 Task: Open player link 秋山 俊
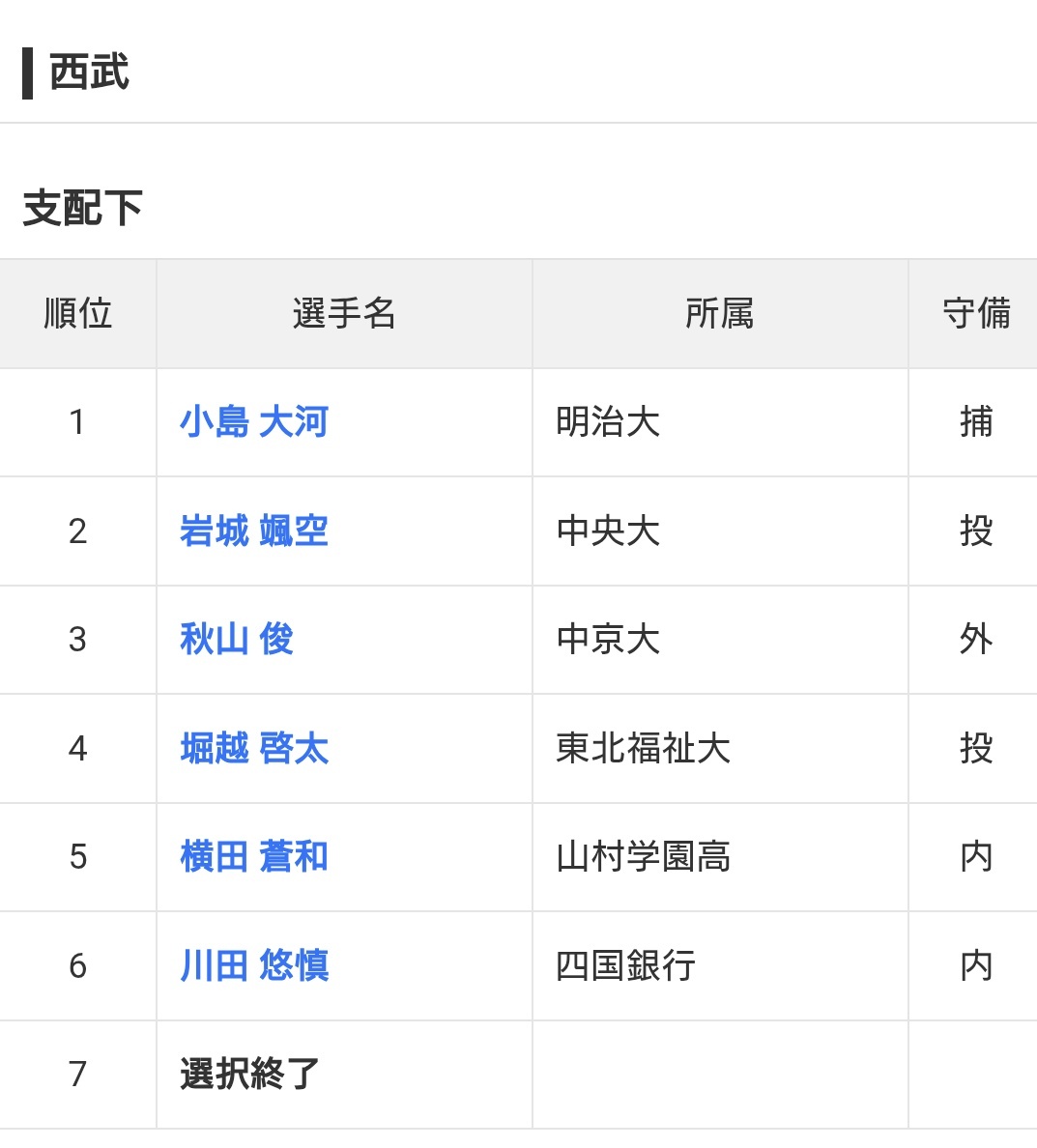tap(237, 639)
